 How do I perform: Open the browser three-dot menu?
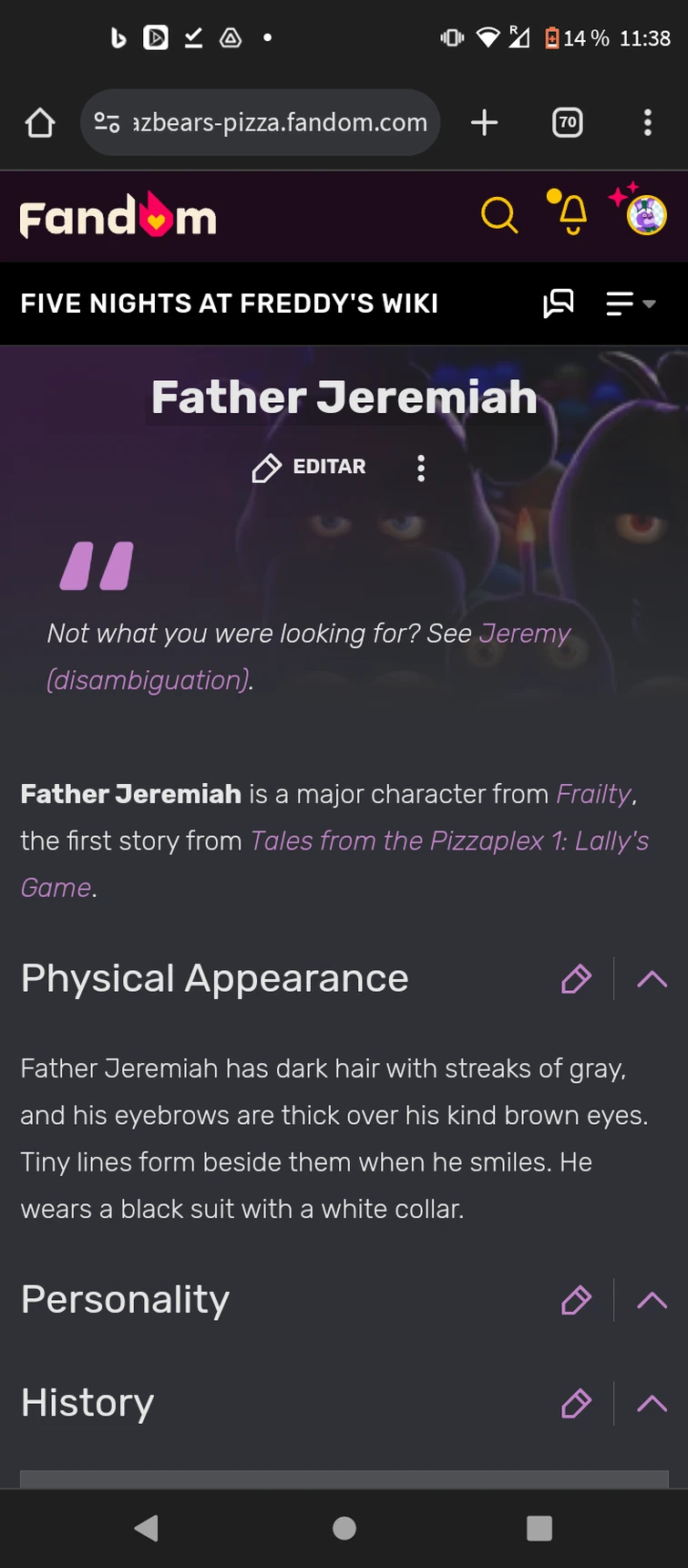[x=648, y=122]
